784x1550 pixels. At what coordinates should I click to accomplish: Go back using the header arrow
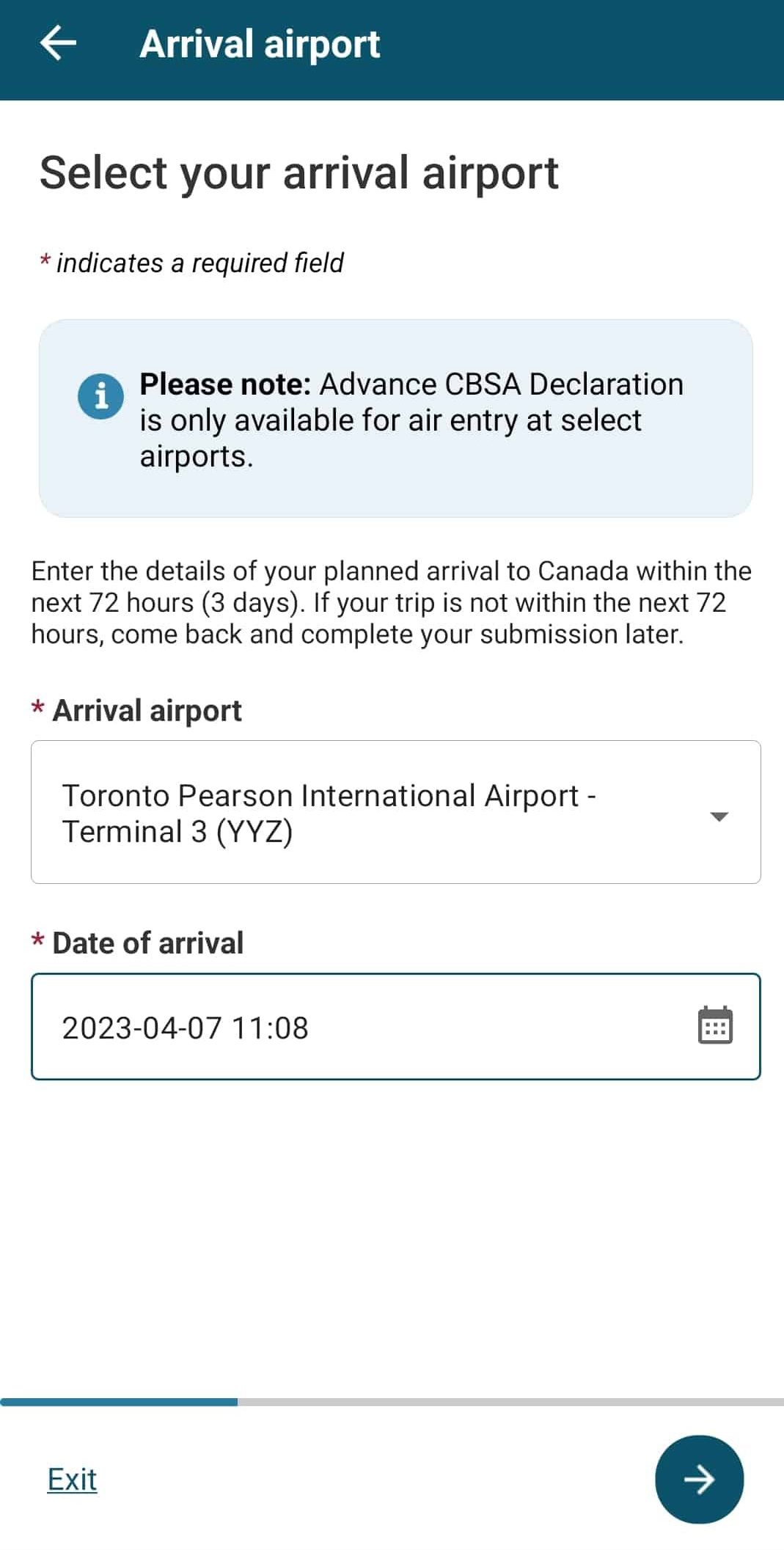[58, 43]
